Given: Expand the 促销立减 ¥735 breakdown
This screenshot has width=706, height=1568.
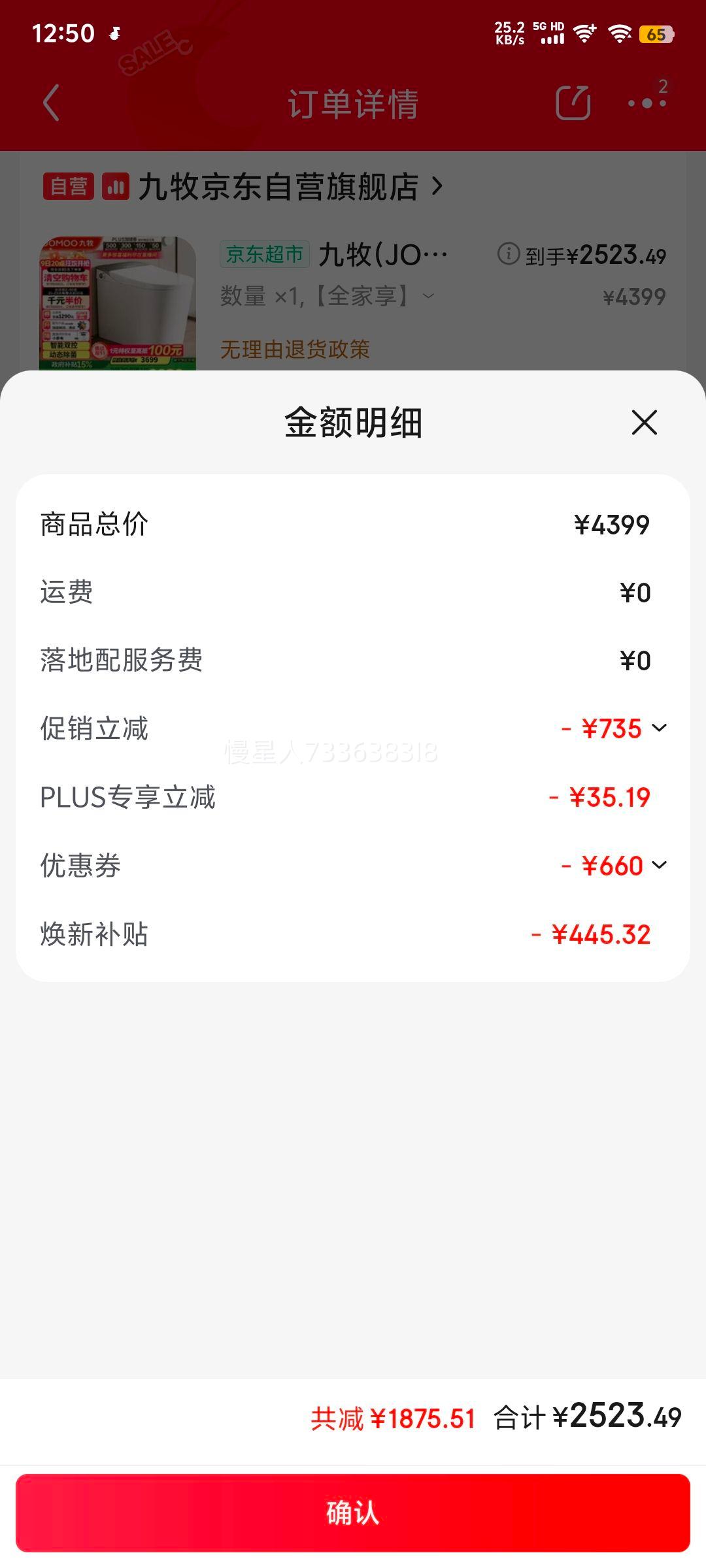Looking at the screenshot, I should point(659,728).
